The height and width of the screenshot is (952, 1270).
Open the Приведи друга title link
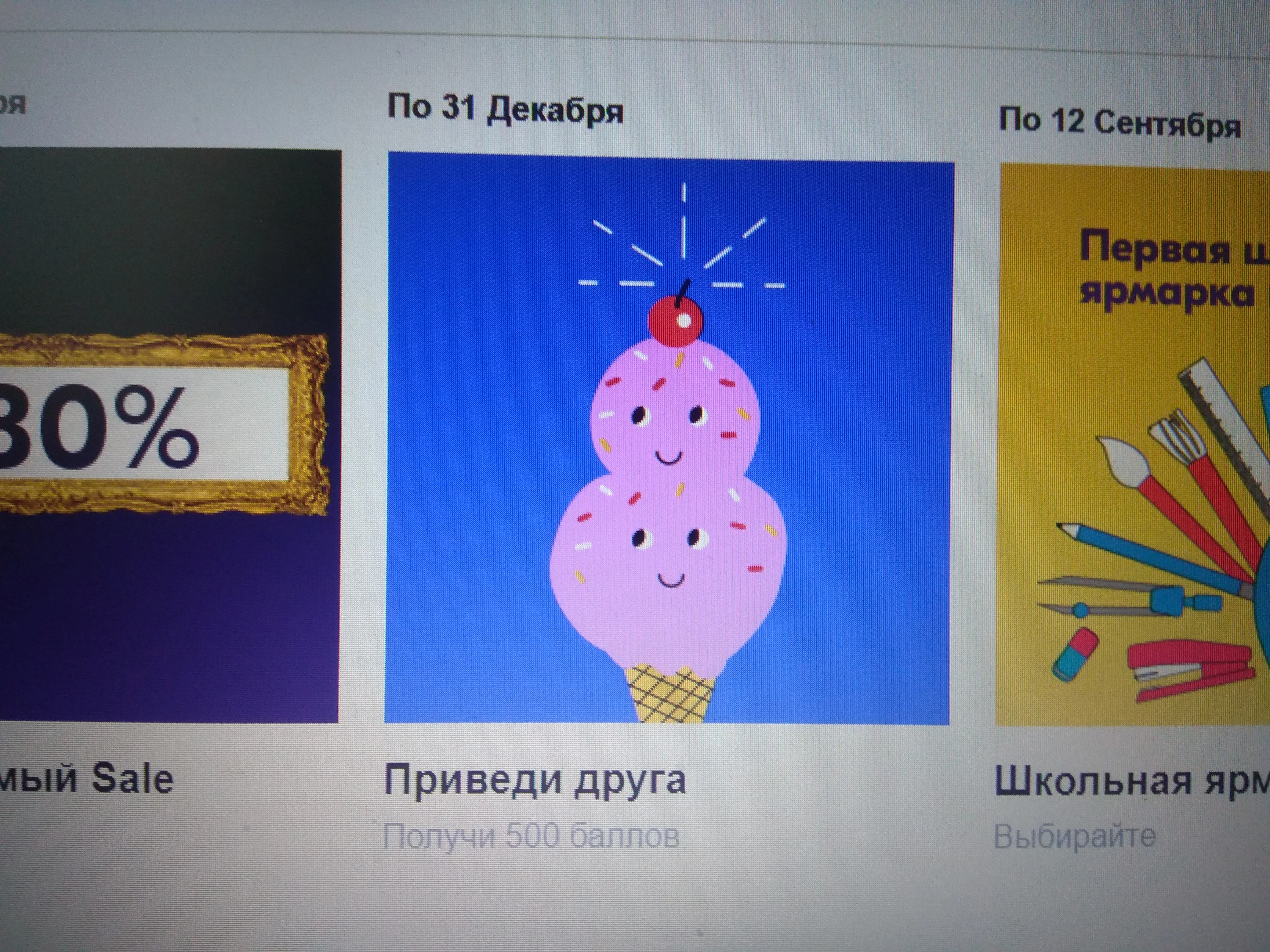point(535,781)
